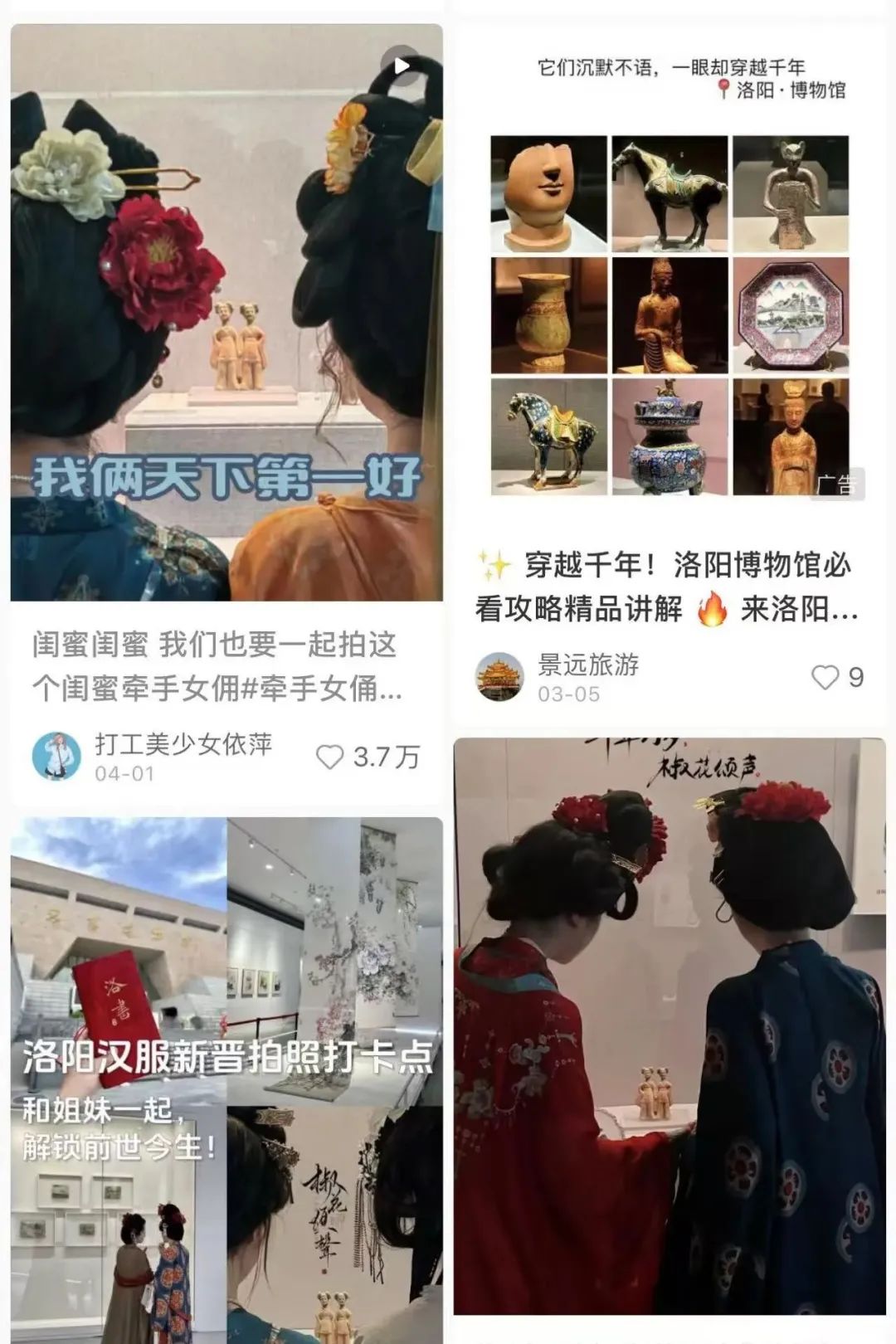Image resolution: width=896 pixels, height=1344 pixels.
Task: Read the 穿越千年 洛阳博物馆必看攻略 post title
Action: pos(666,587)
